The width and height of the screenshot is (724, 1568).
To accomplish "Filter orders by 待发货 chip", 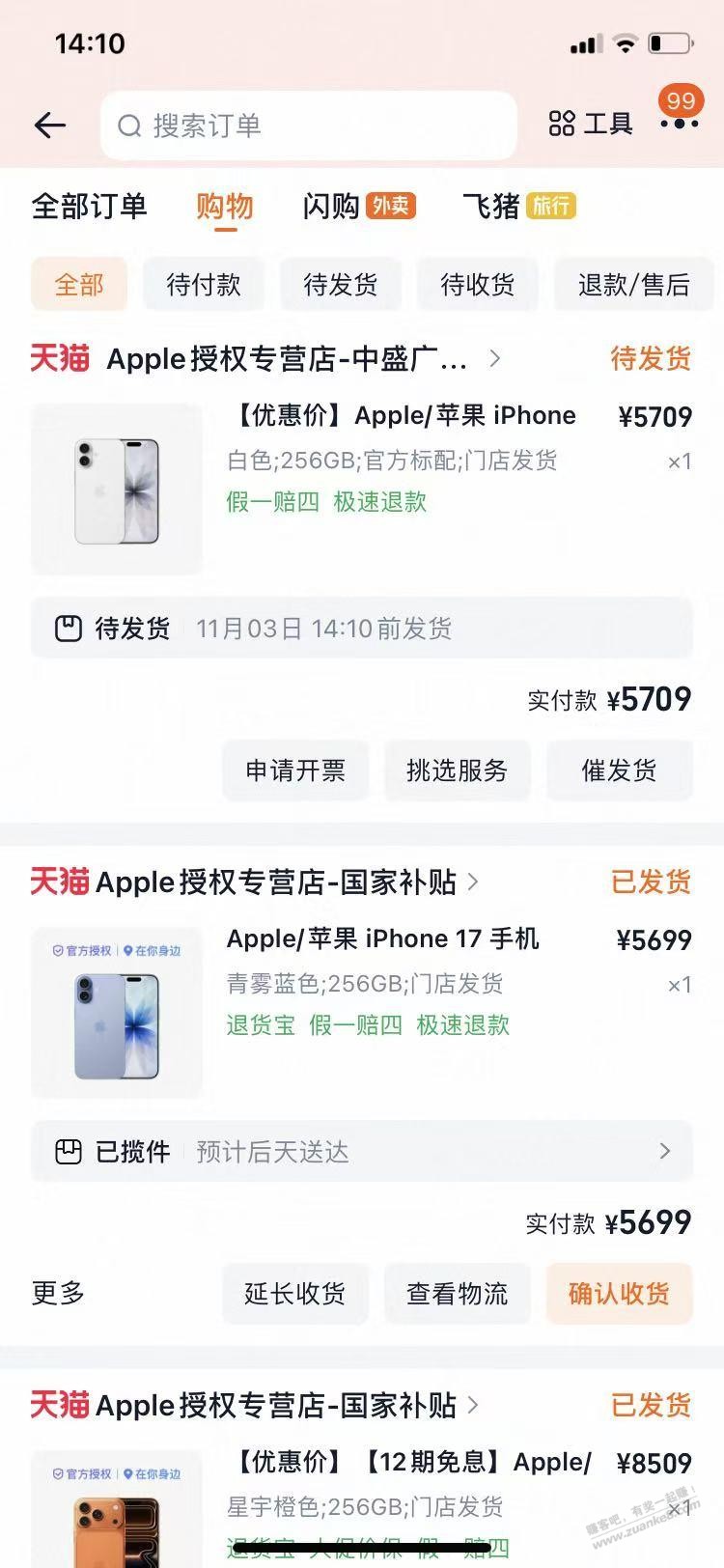I will 340,285.
